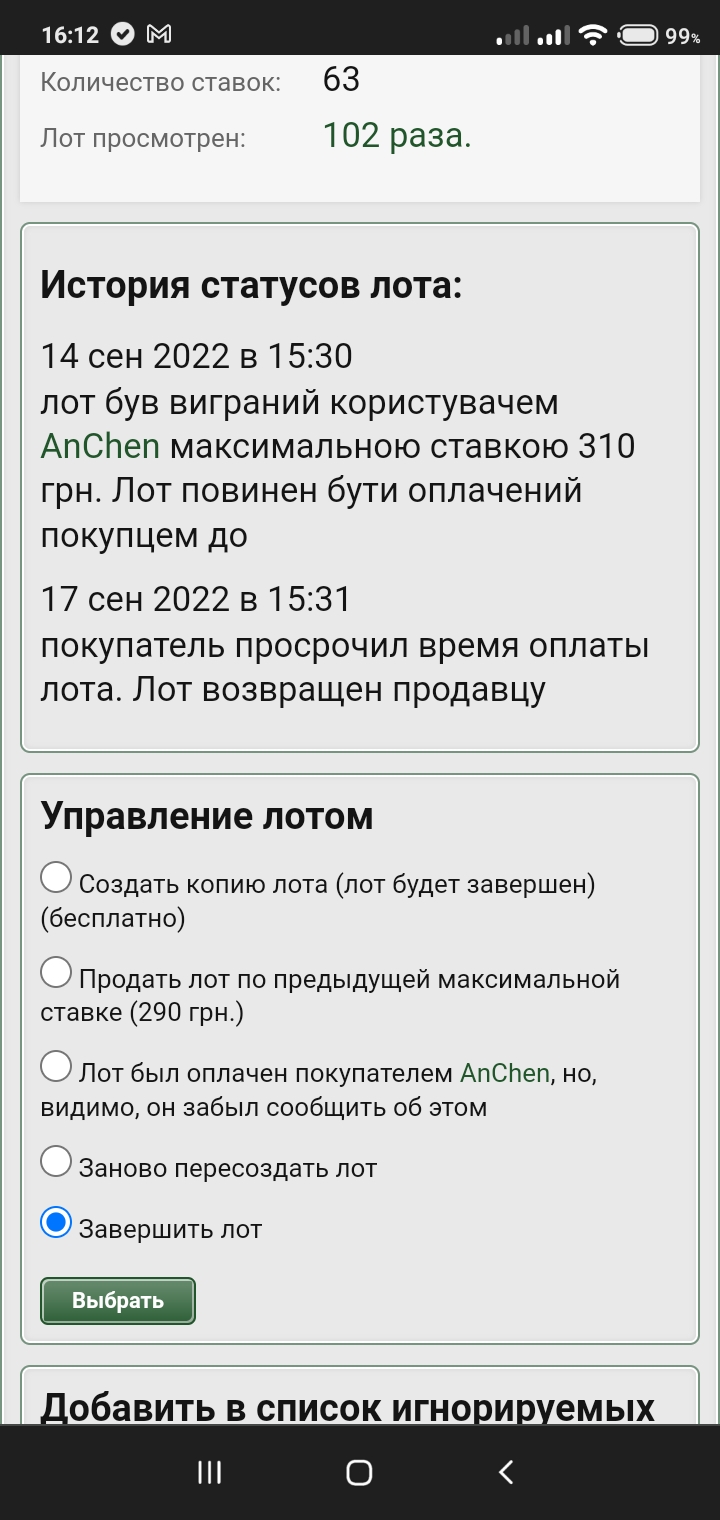
Task: Select 'Лот был оплачен покупателем' option
Action: point(56,1067)
